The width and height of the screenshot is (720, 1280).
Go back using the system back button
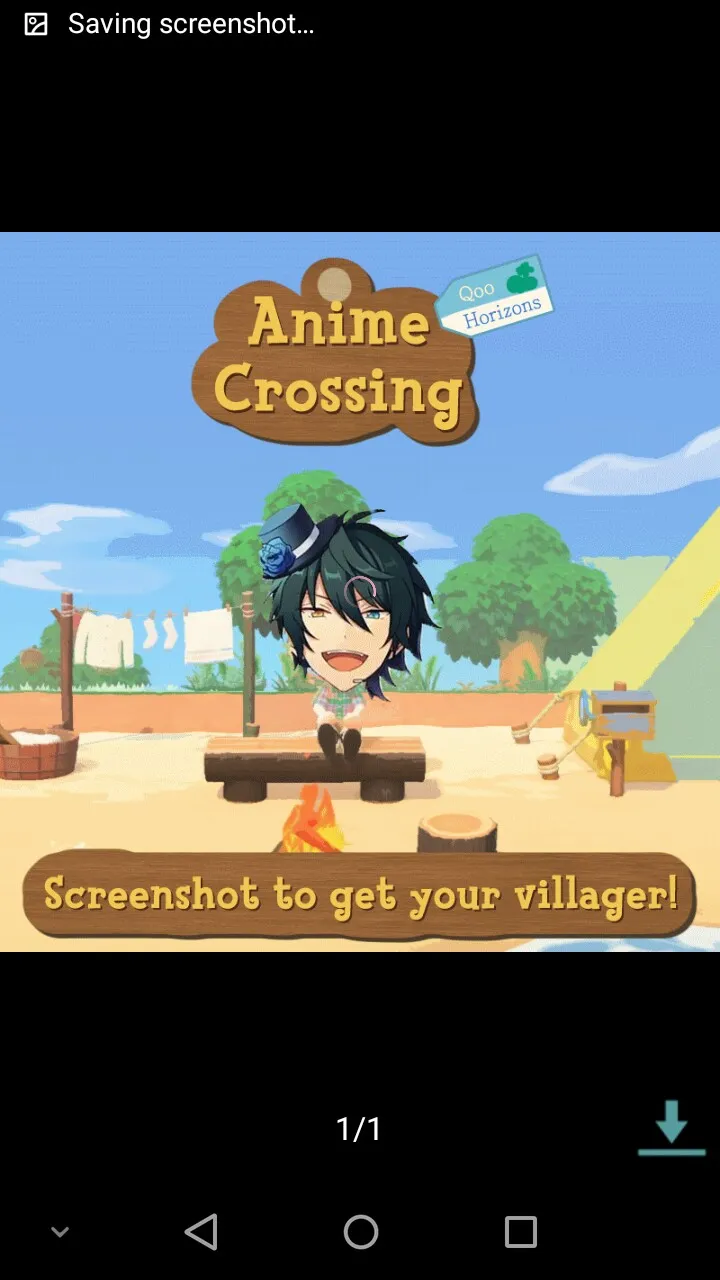click(201, 1232)
